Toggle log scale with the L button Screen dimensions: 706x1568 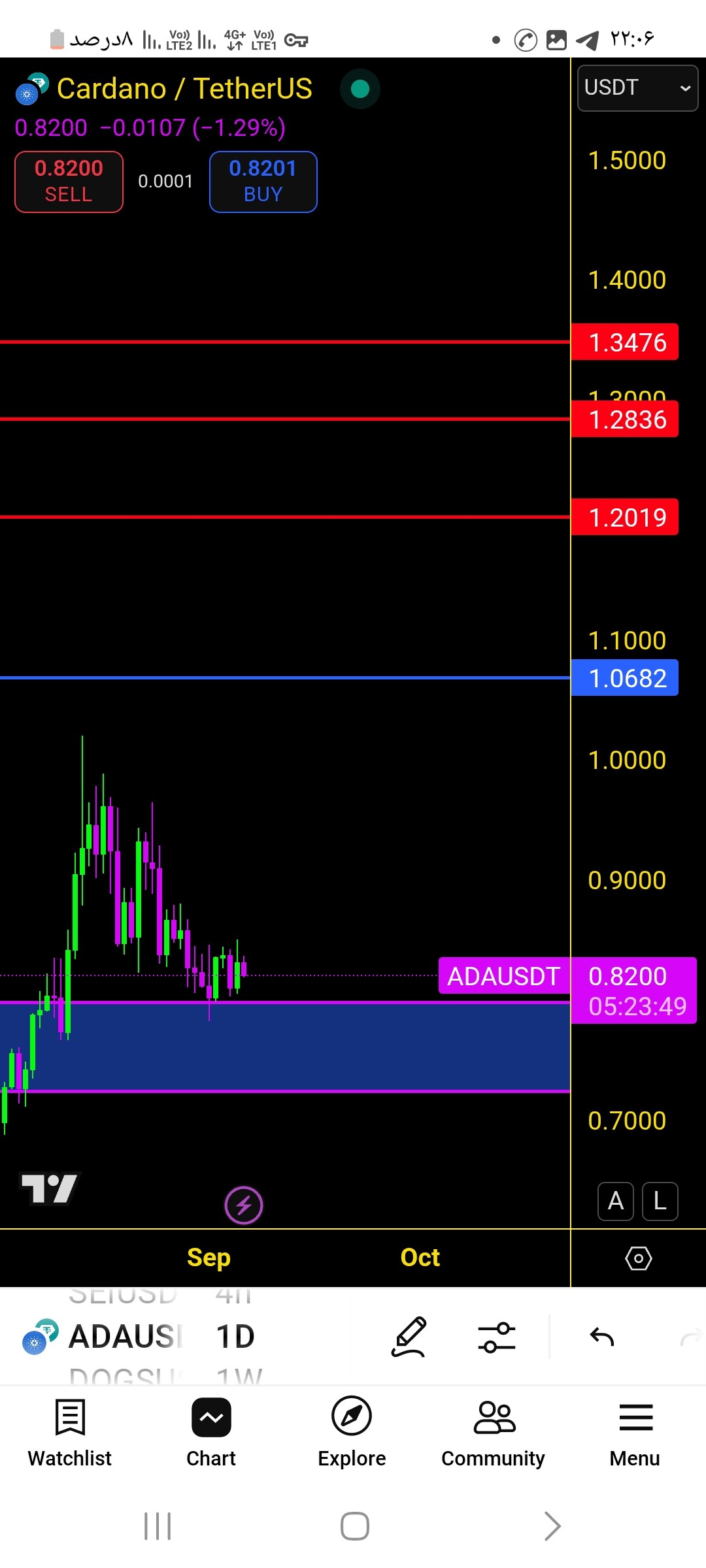point(660,1201)
